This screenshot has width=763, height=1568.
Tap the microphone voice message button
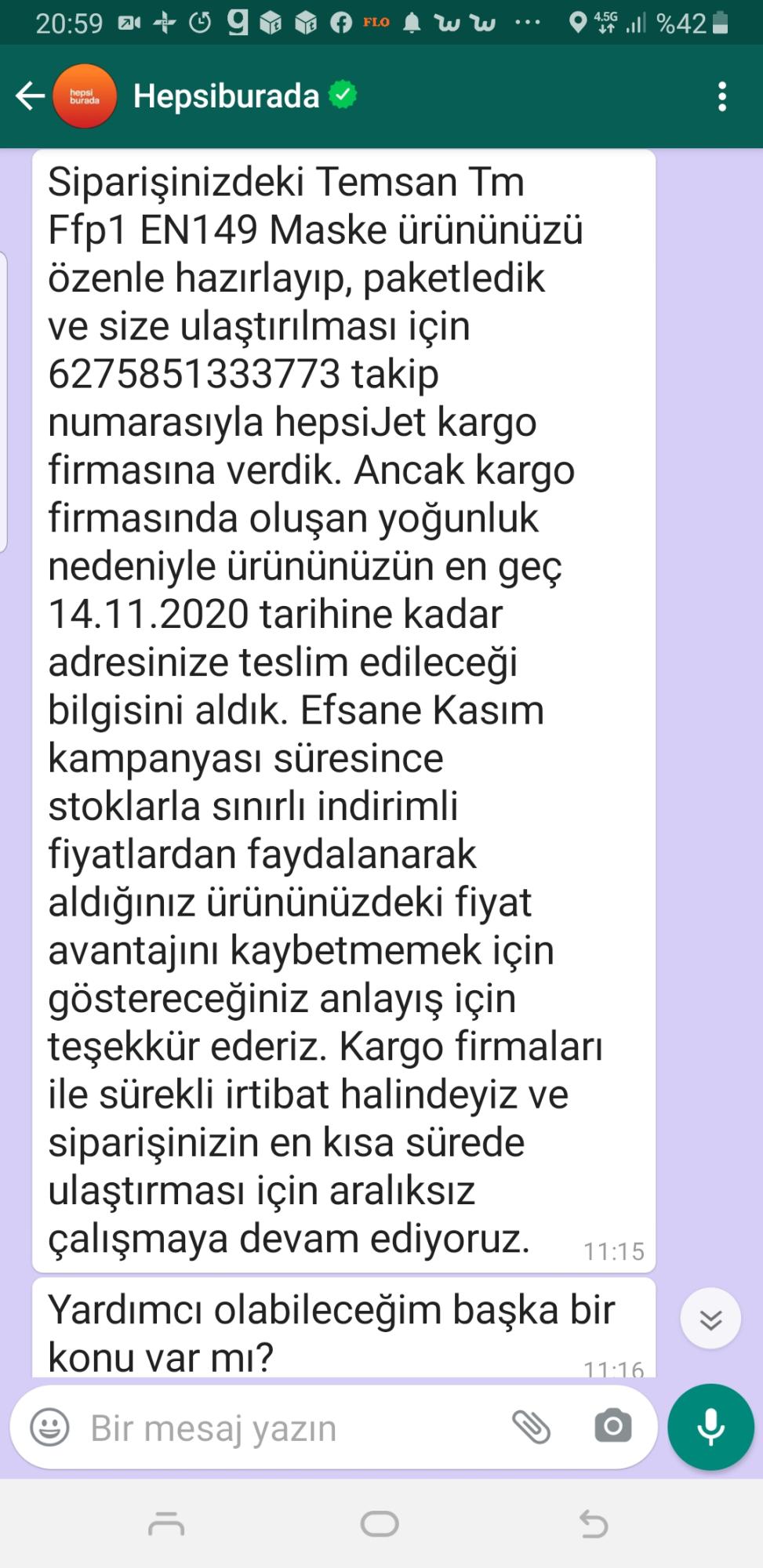point(710,1427)
